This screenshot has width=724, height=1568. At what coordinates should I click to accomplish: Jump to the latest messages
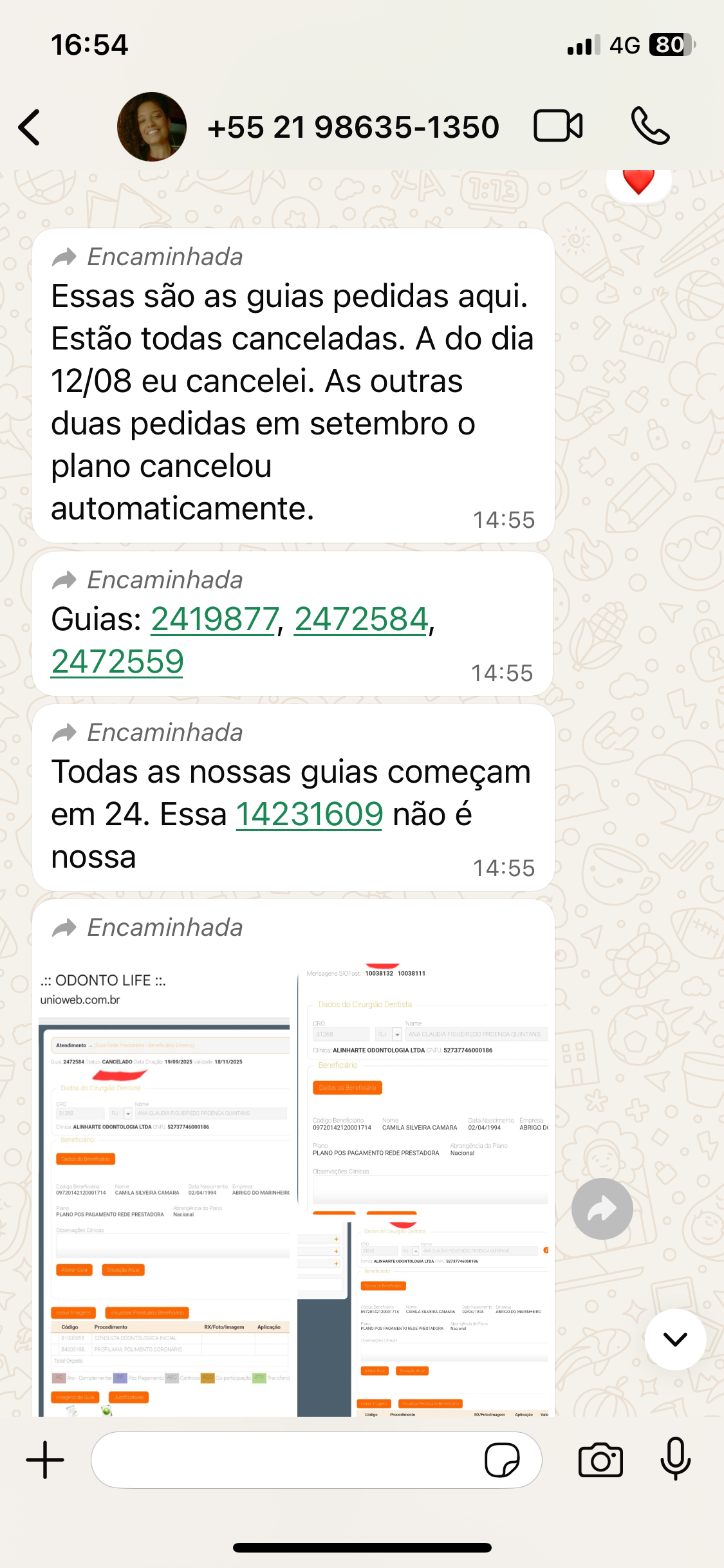[x=675, y=1339]
